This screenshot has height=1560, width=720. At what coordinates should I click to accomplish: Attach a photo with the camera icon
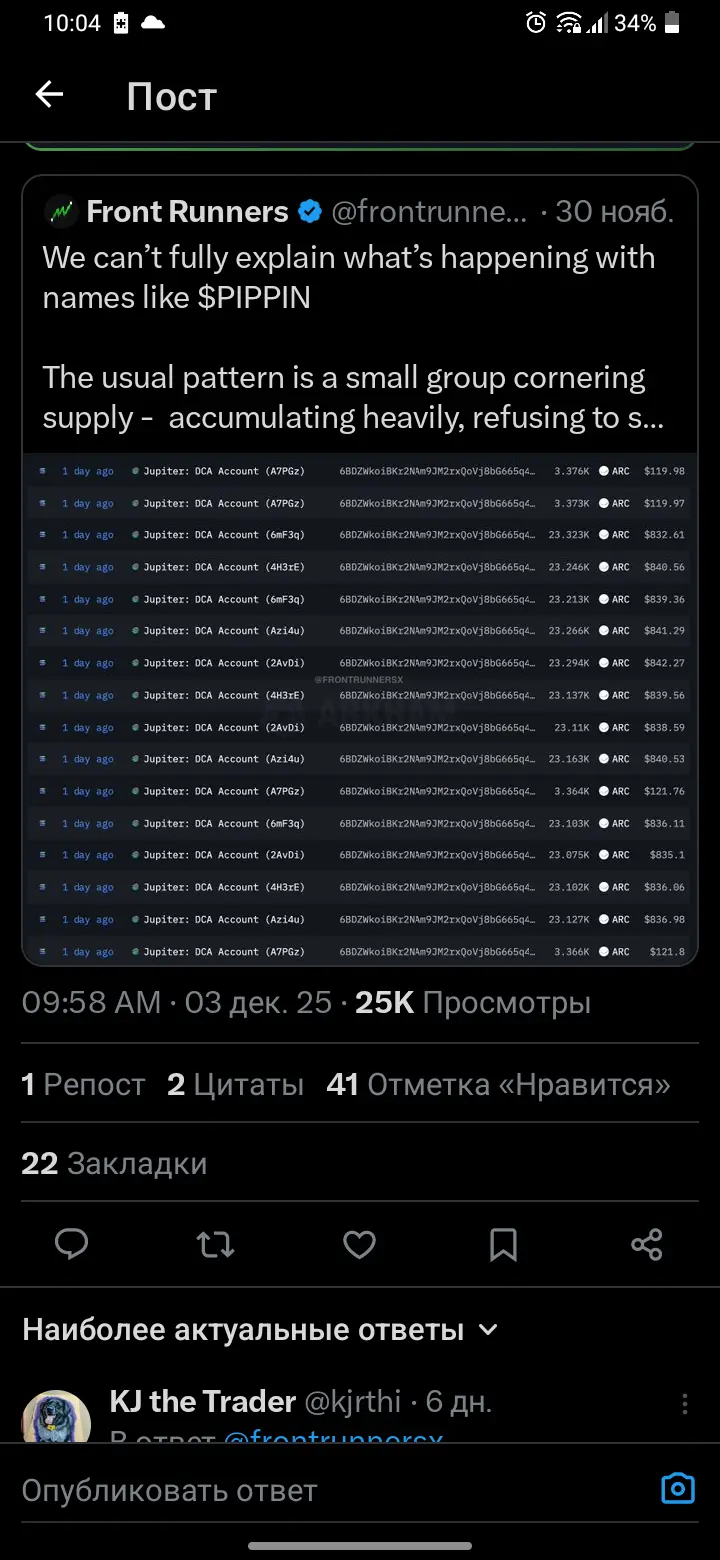677,1489
